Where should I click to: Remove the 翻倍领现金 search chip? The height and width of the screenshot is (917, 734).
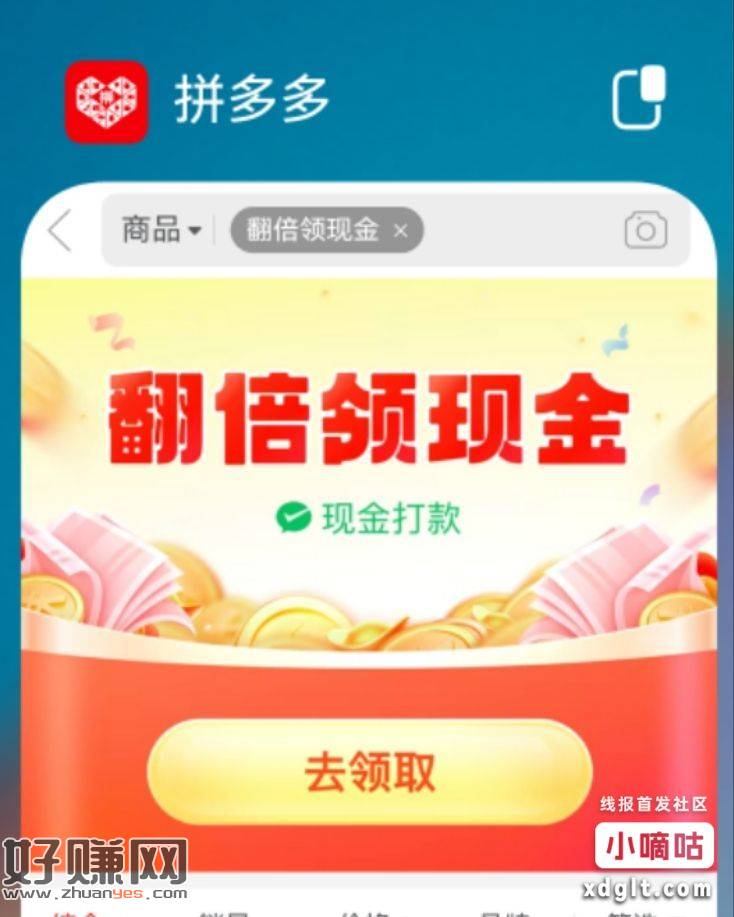point(400,231)
